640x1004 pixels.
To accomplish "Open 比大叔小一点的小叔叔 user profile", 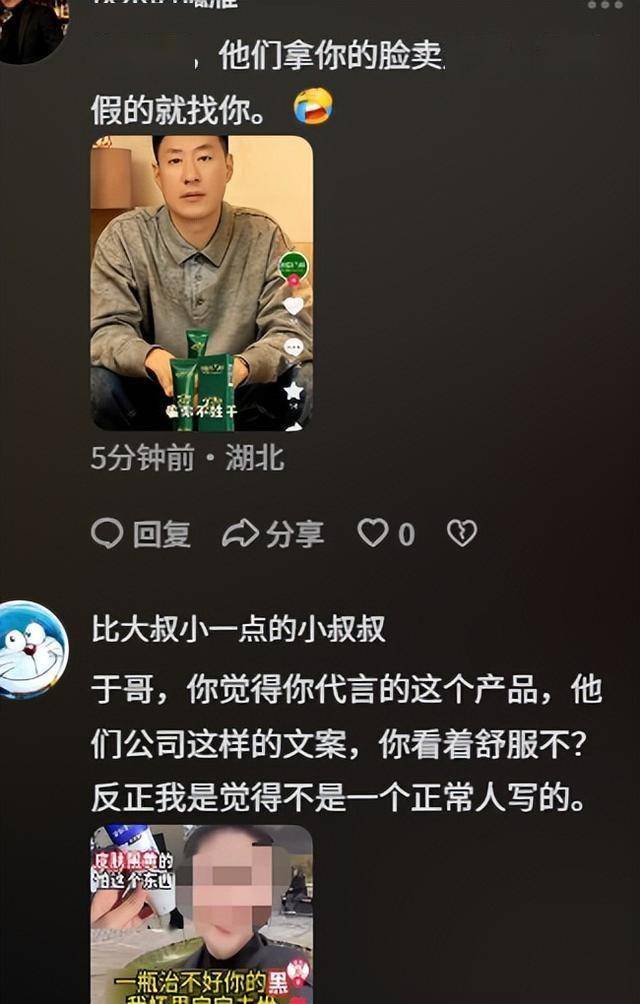I will [x=238, y=629].
